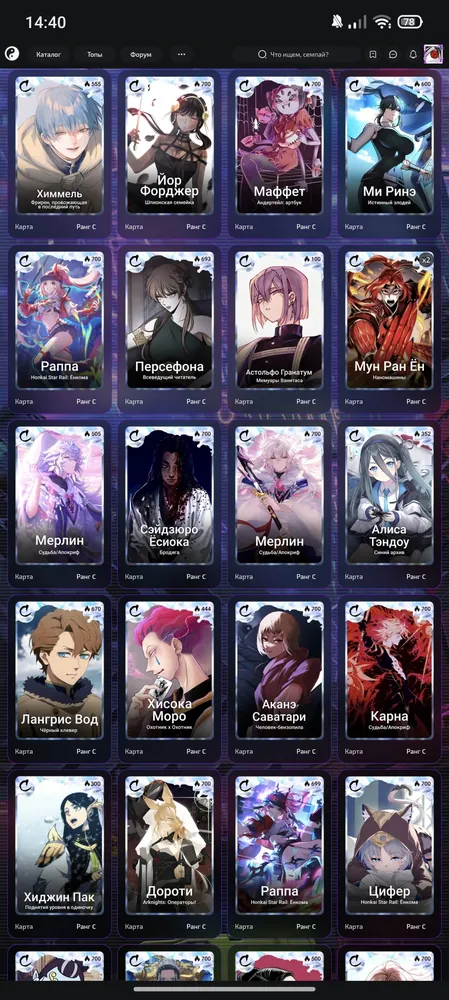Open the bookmarks icon in top bar
The image size is (449, 1000).
click(373, 55)
